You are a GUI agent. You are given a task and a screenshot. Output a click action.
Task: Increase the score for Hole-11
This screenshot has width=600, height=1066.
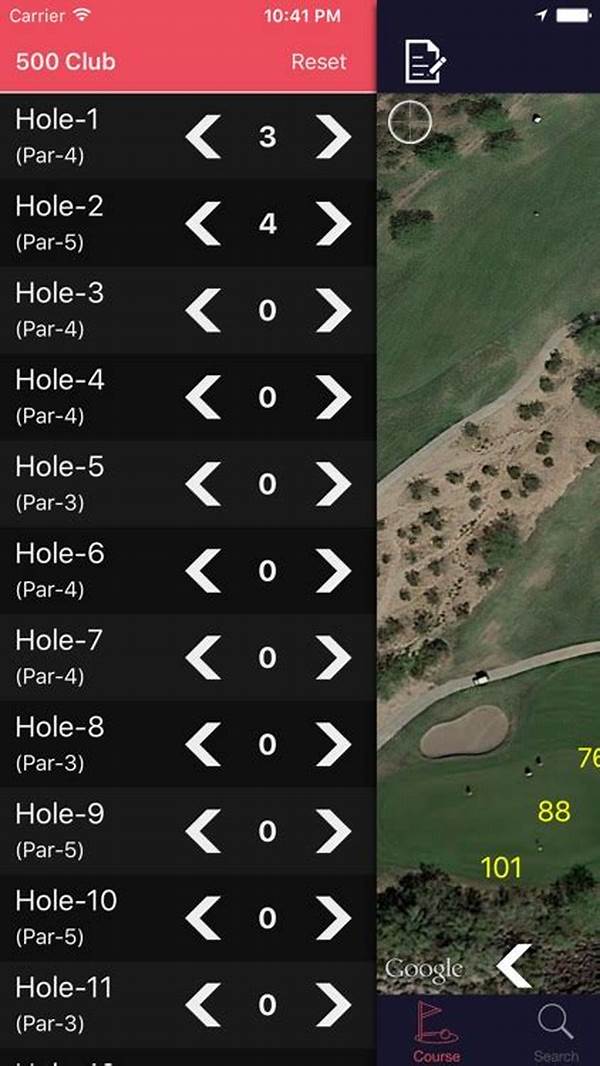pyautogui.click(x=333, y=1005)
